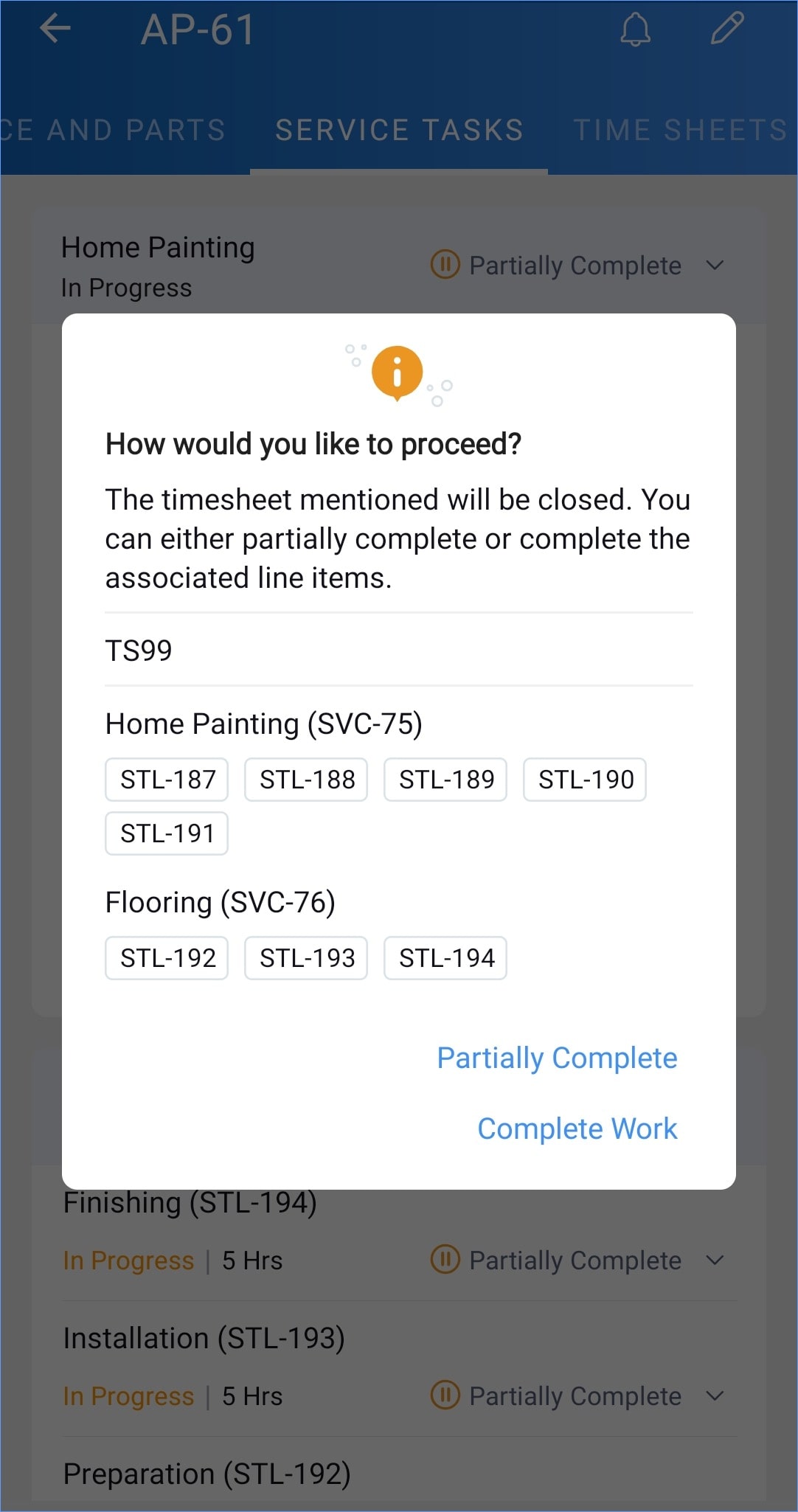The image size is (798, 1512).
Task: Edit AP-61 with the pencil icon
Action: coord(727,29)
